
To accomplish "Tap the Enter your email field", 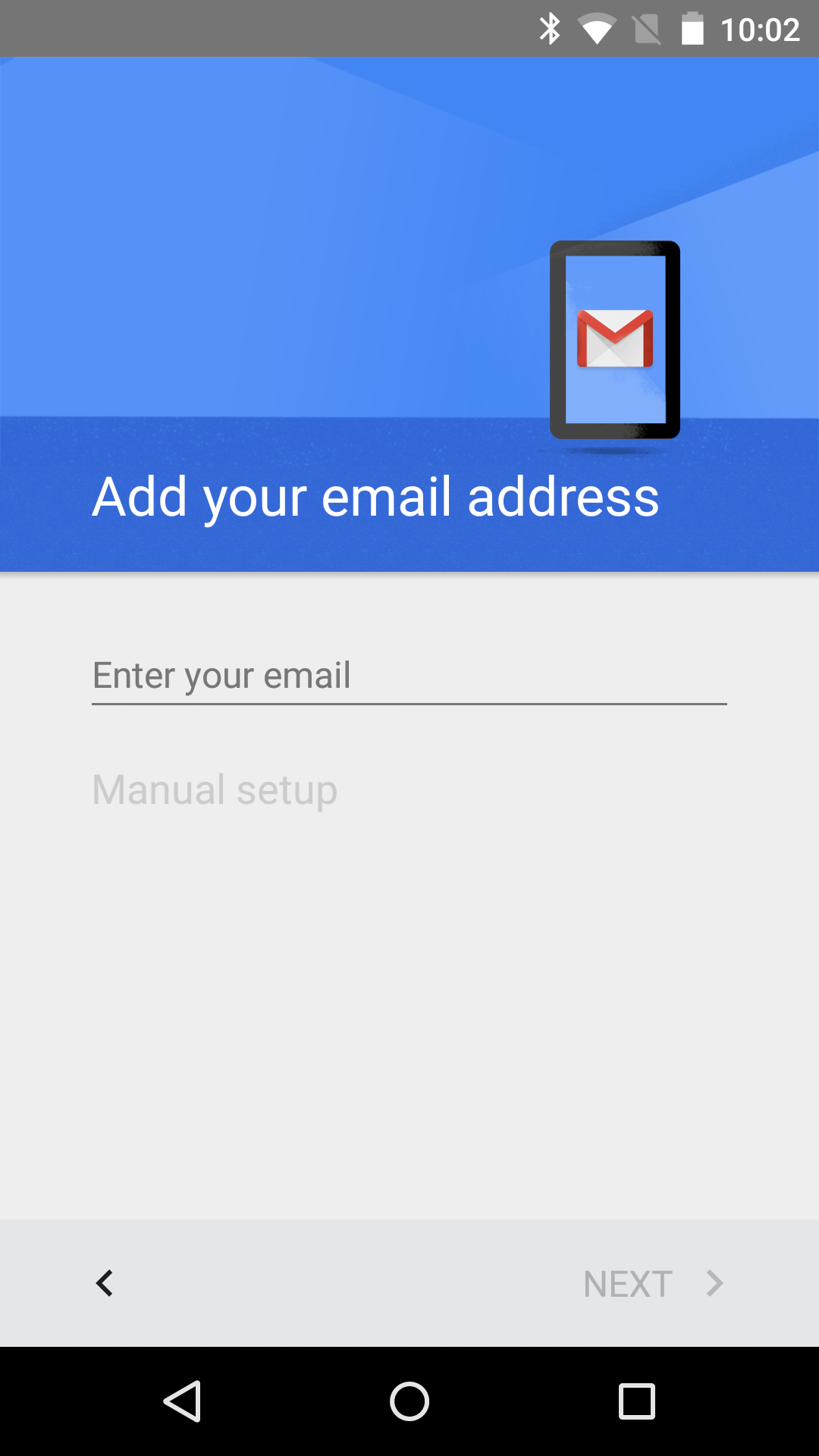I will (409, 676).
